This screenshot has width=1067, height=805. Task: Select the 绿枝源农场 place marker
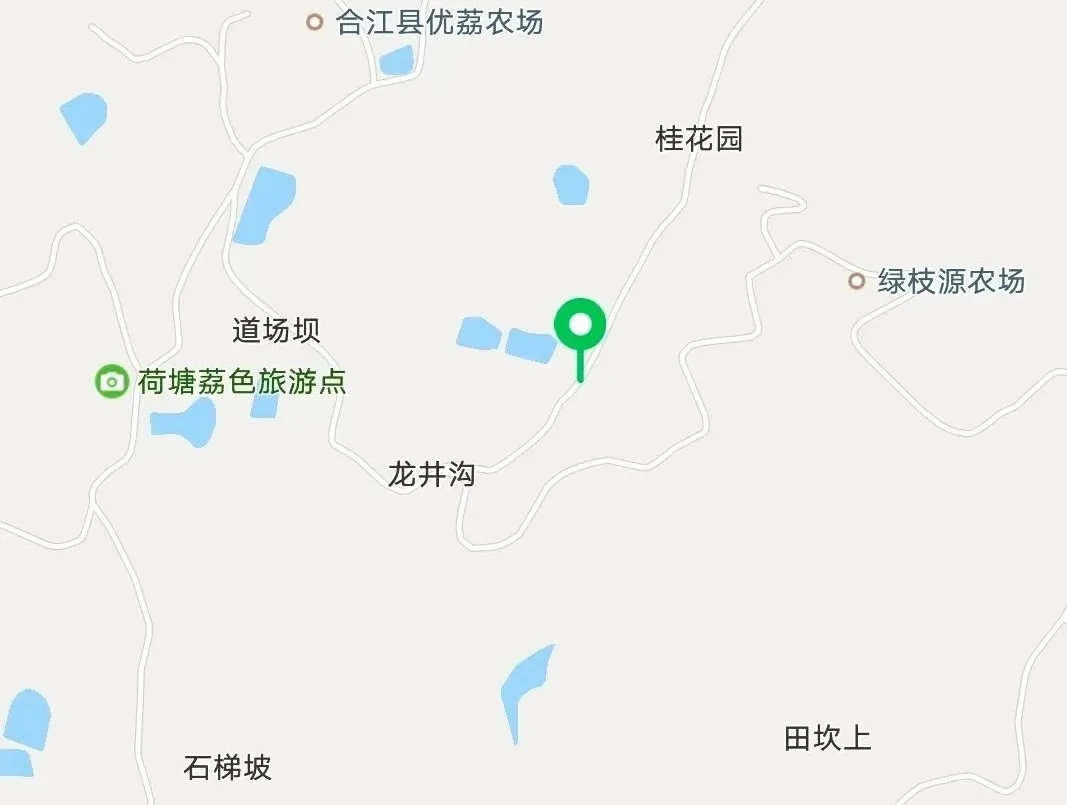pos(856,281)
